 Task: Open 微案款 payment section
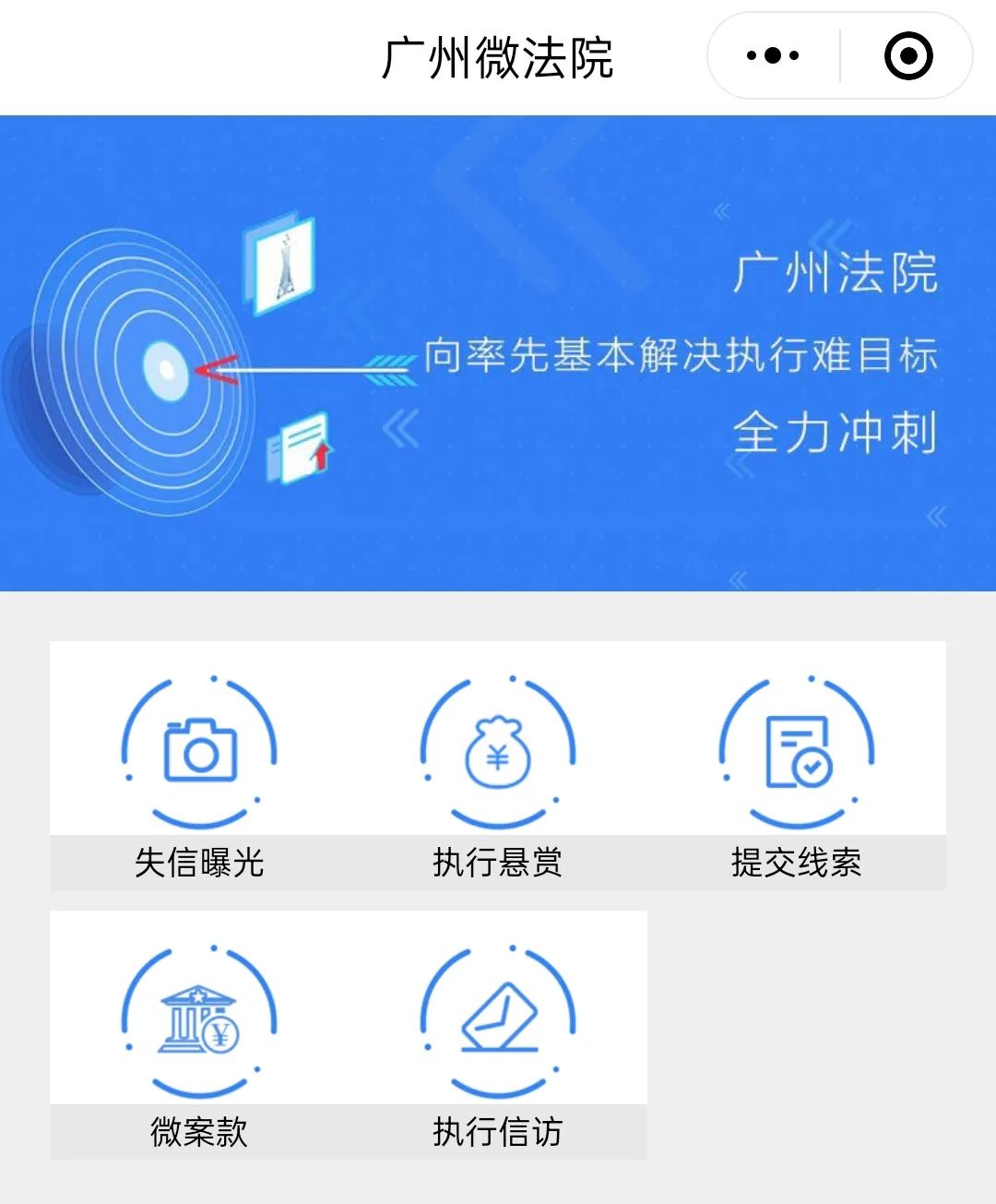(x=199, y=1035)
